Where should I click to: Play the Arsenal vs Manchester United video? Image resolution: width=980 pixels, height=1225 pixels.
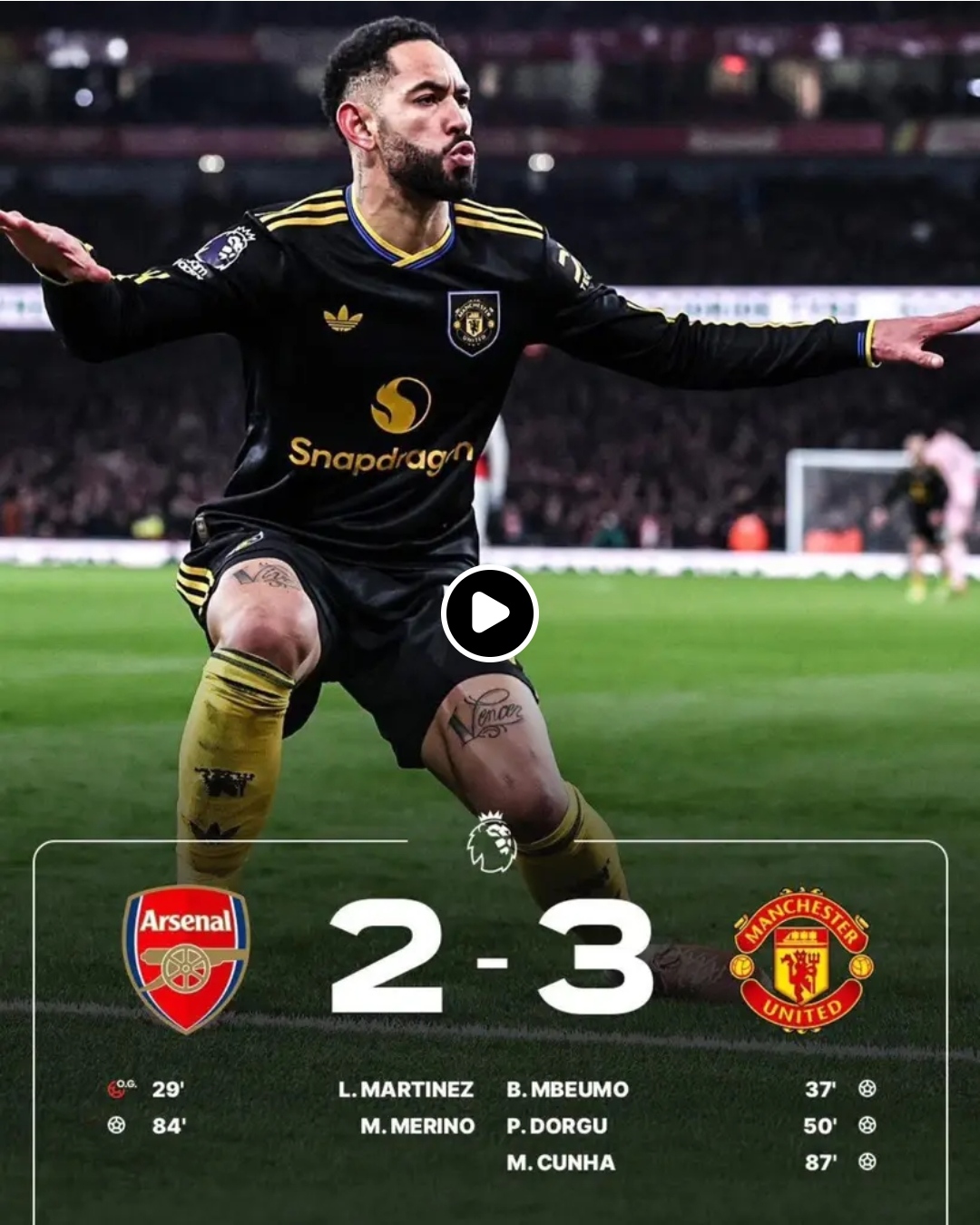tap(490, 613)
